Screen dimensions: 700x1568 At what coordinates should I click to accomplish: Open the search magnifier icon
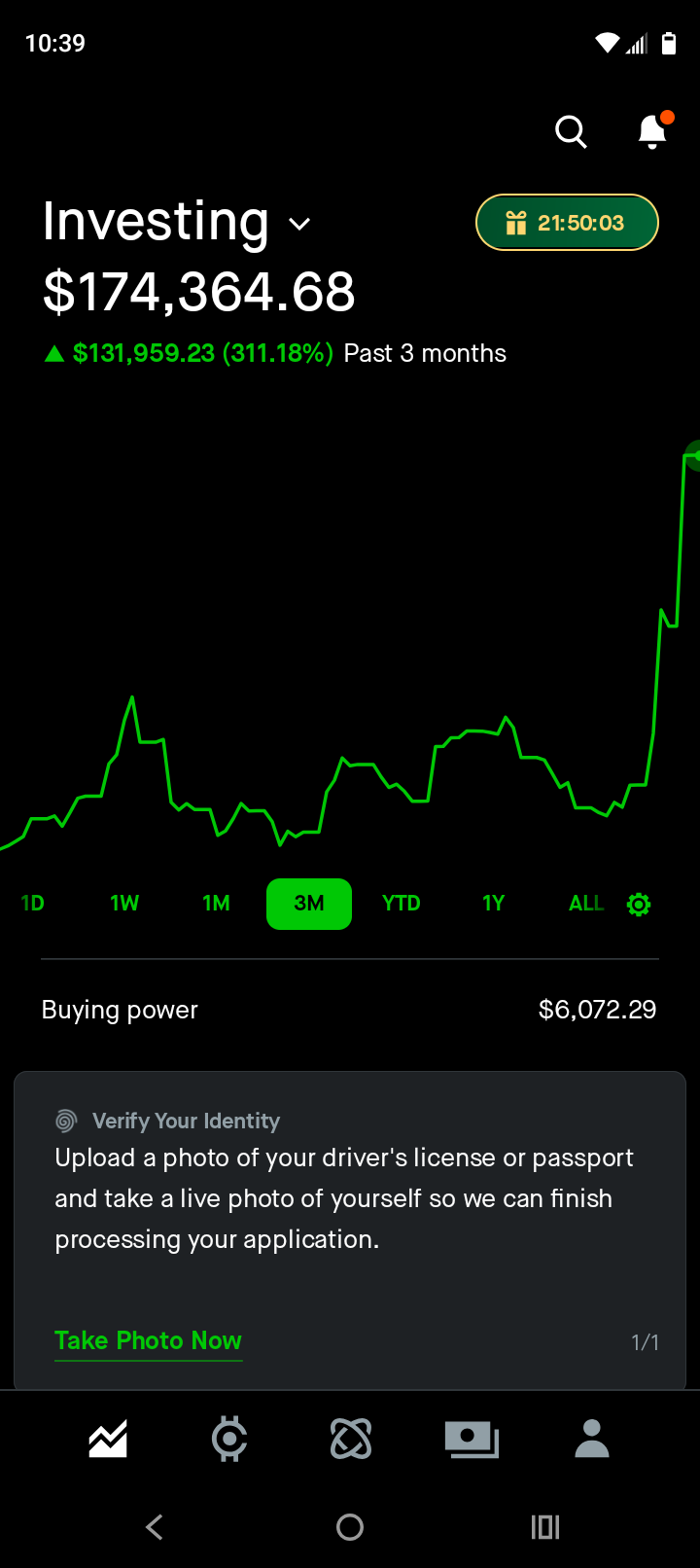(571, 131)
